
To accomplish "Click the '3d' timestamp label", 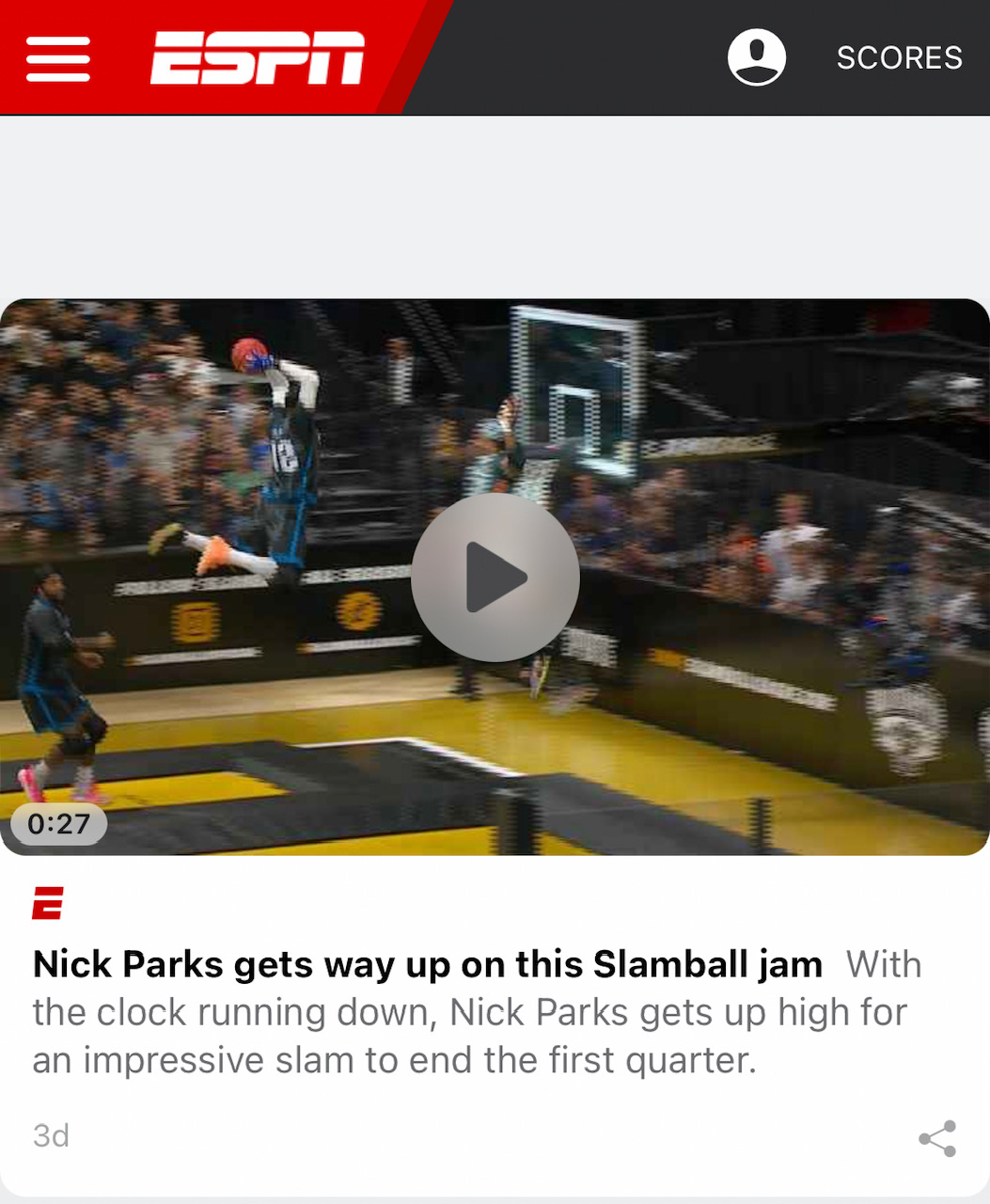I will point(52,1135).
